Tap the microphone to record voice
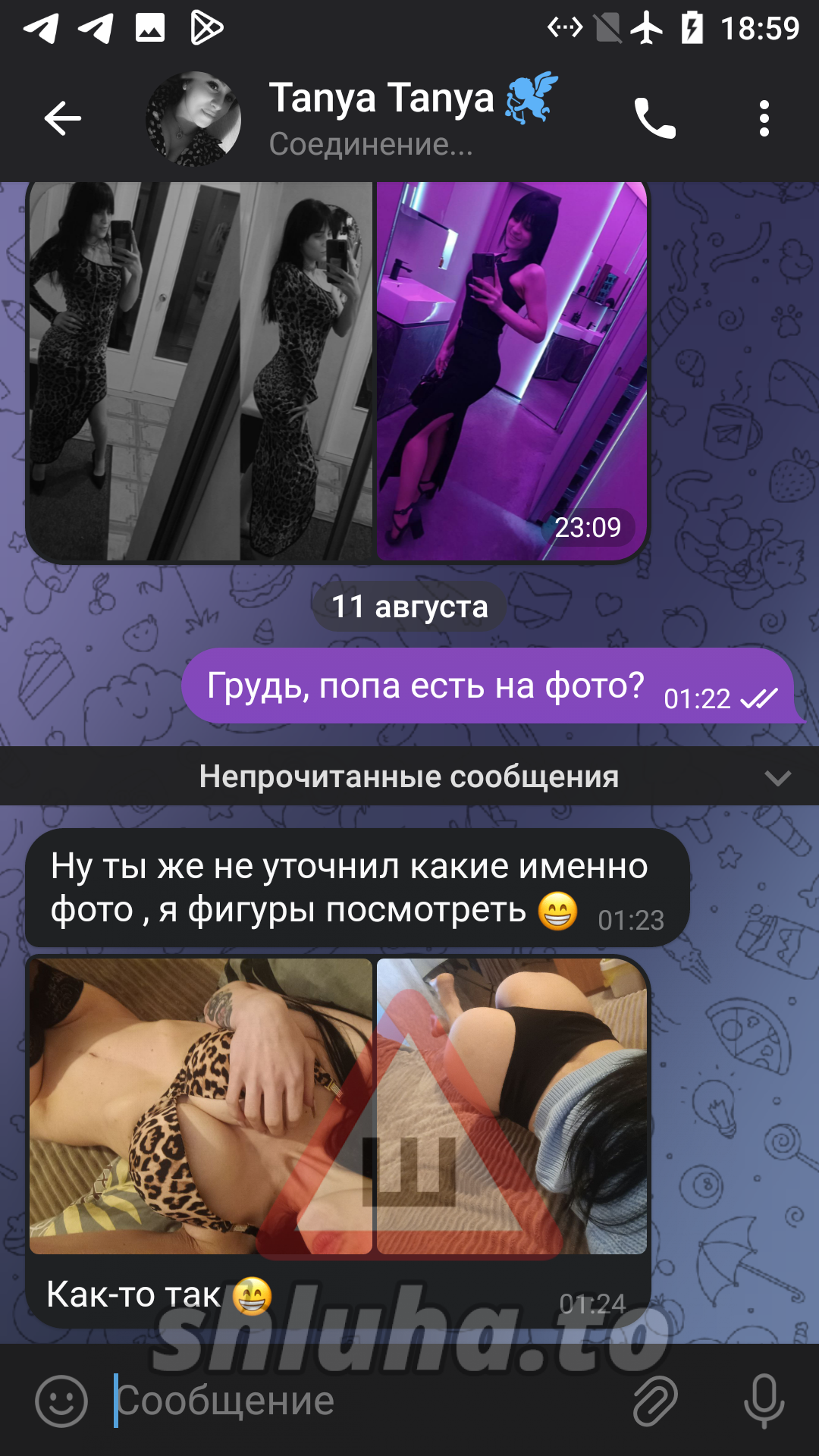819x1456 pixels. [x=764, y=1401]
